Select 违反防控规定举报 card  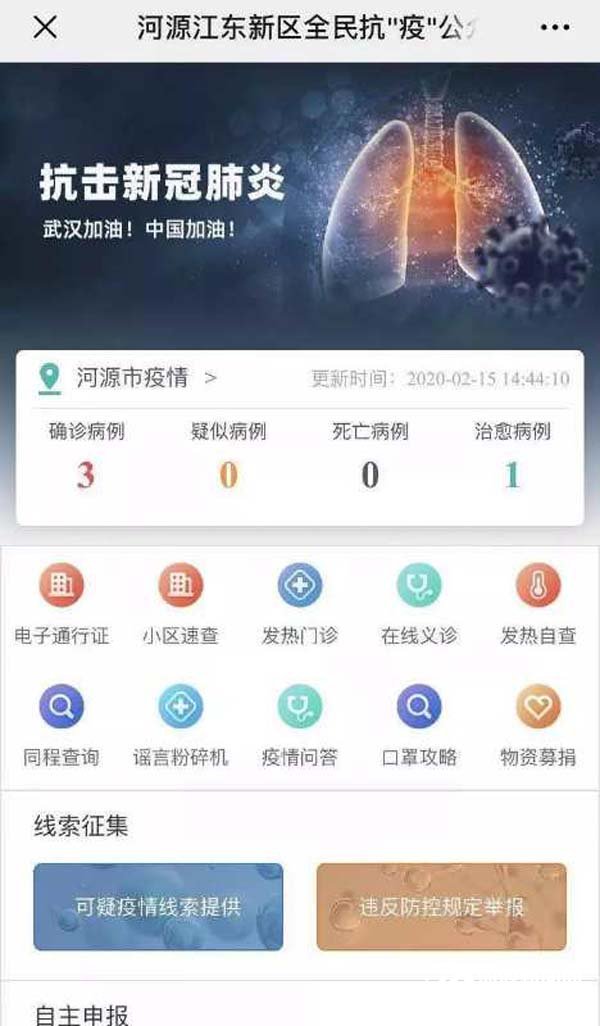click(441, 907)
